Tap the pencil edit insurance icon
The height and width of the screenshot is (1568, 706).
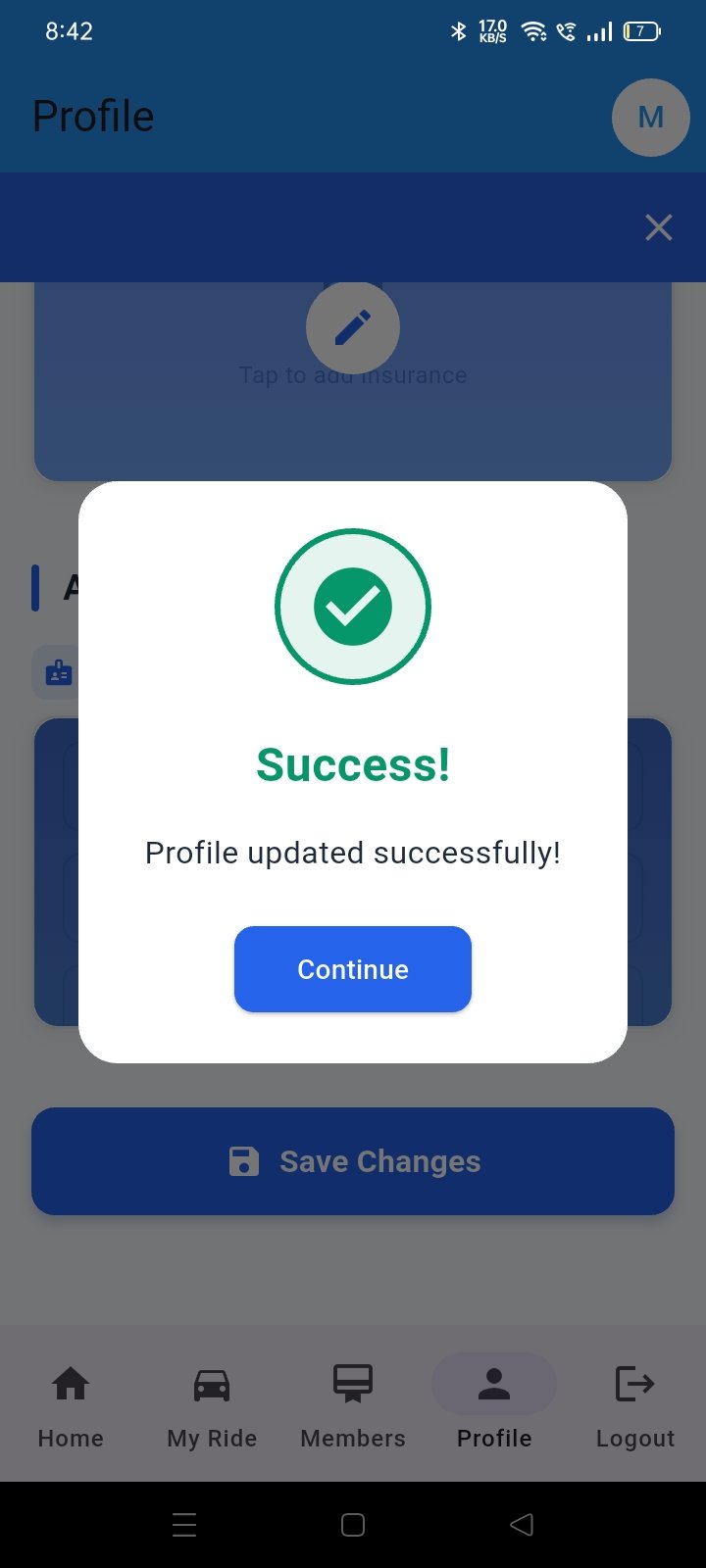click(353, 327)
